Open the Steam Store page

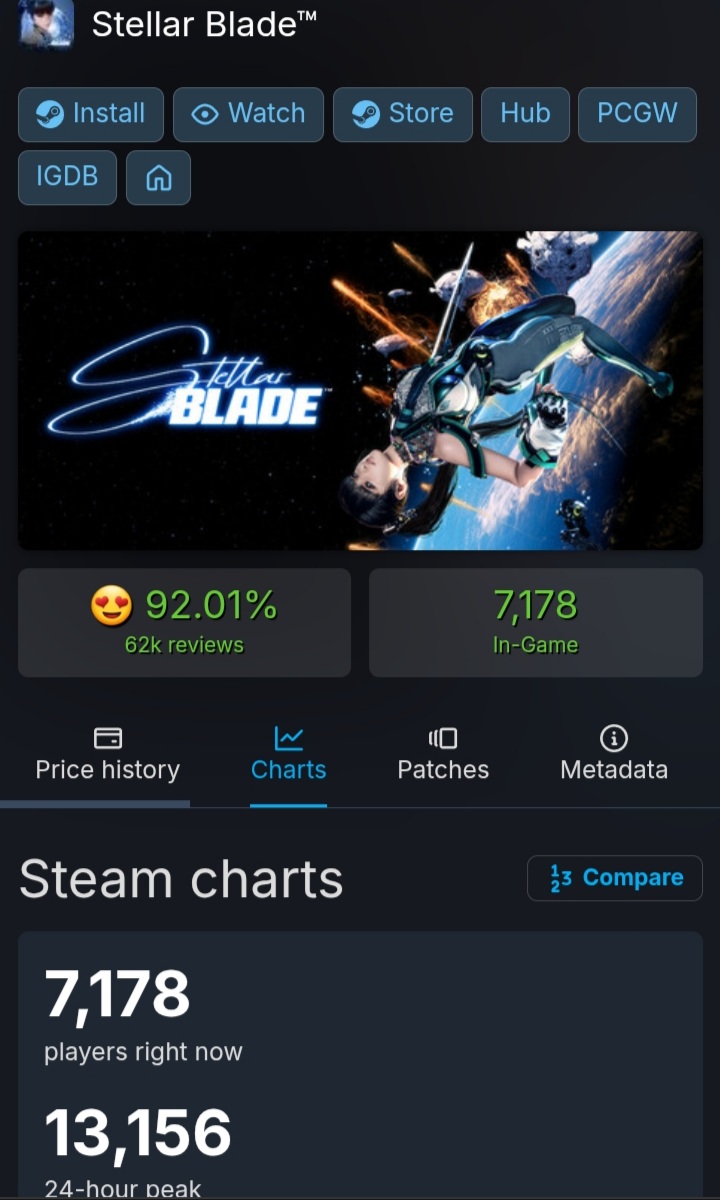pyautogui.click(x=402, y=114)
